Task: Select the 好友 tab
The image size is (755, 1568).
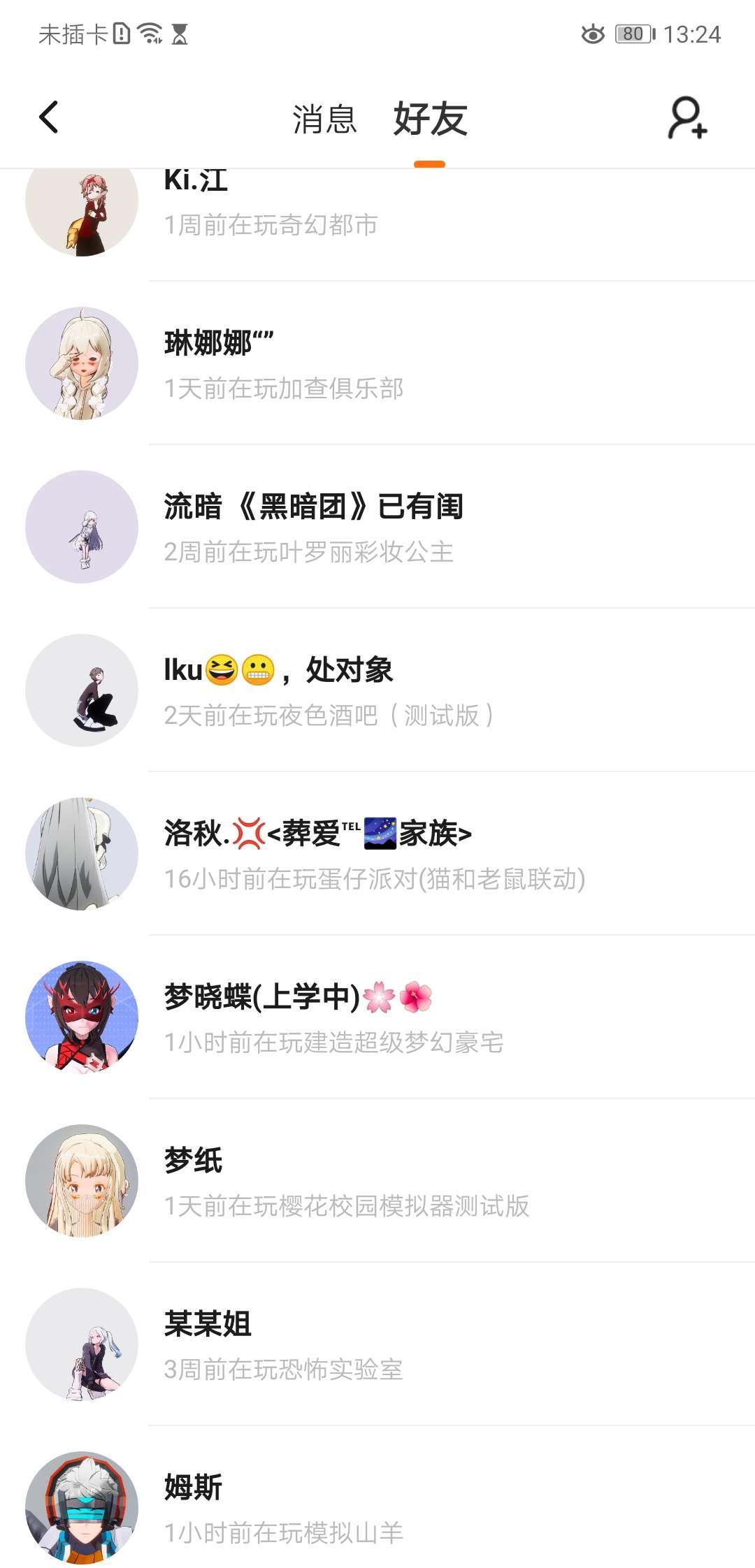Action: pos(430,119)
